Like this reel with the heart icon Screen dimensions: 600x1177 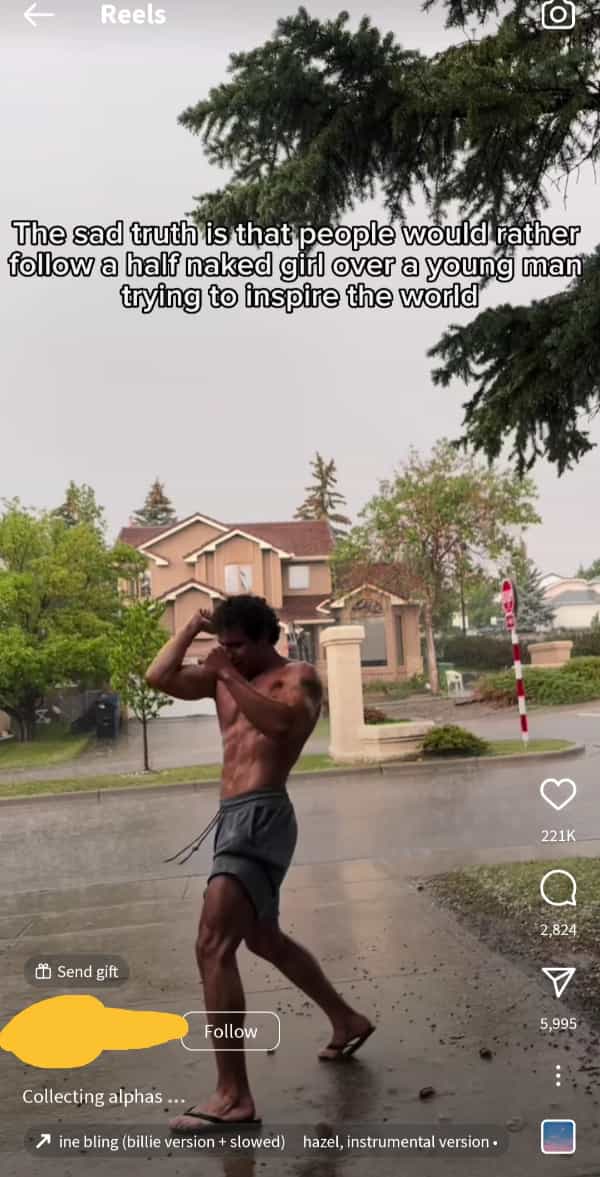[558, 794]
